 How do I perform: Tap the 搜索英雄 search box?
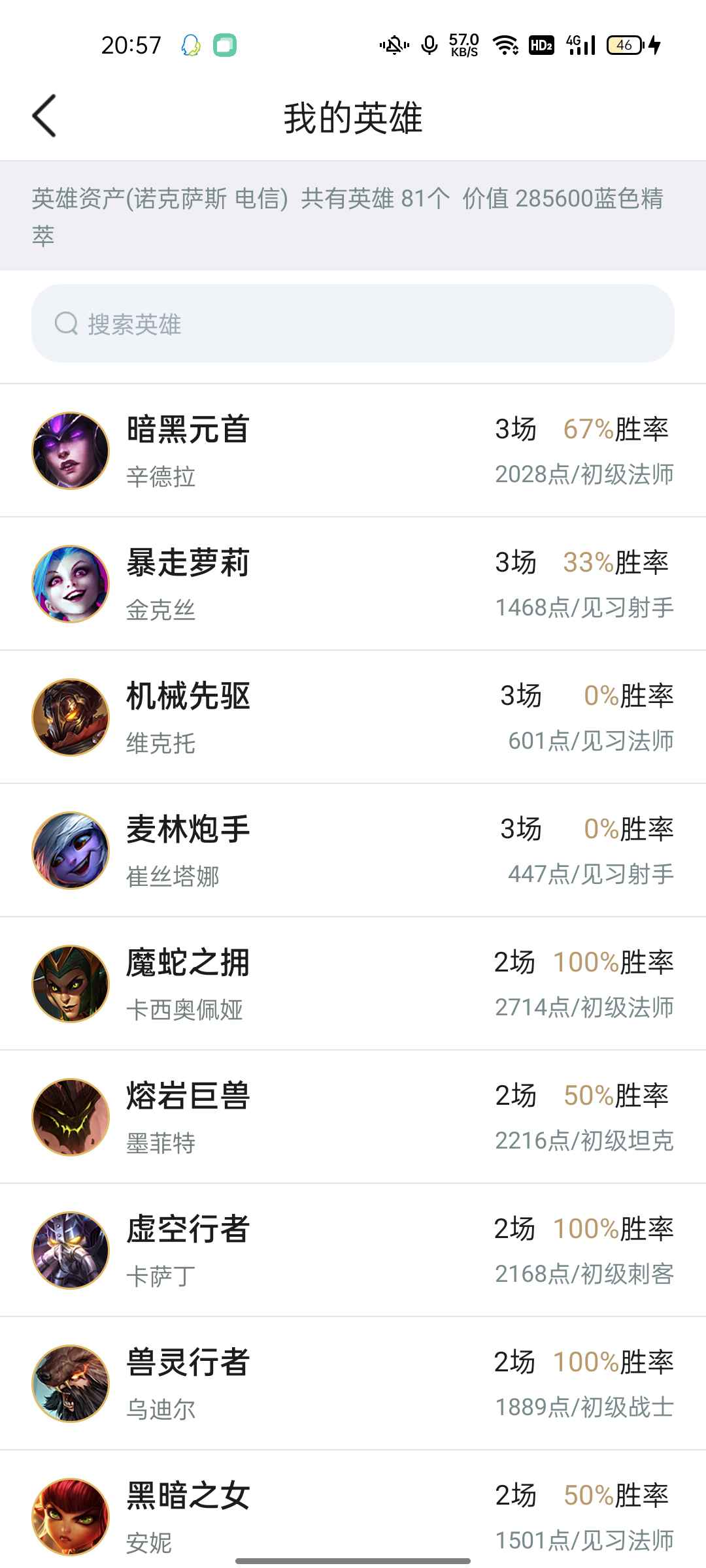353,323
